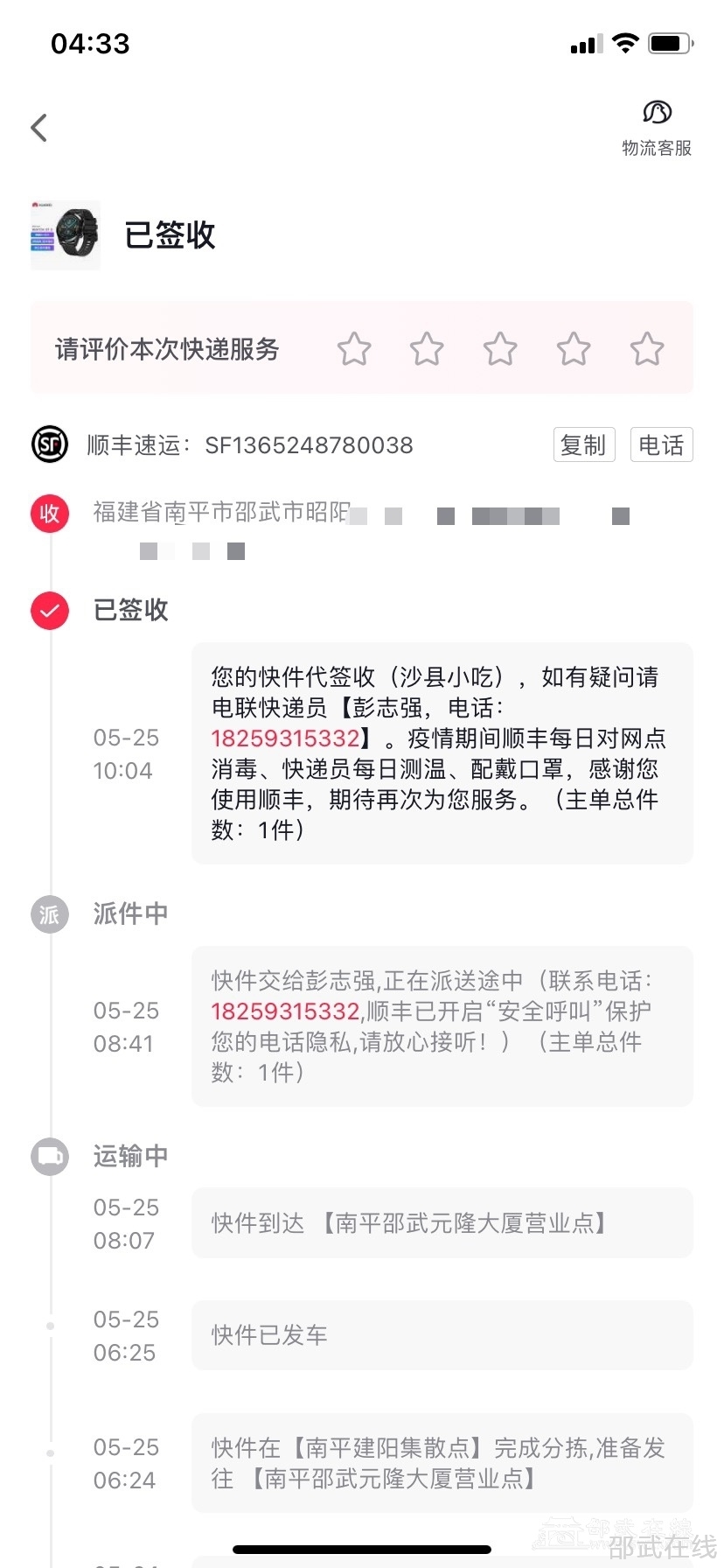Image resolution: width=724 pixels, height=1568 pixels.
Task: Open 物流客服 logistics customer service
Action: (656, 128)
